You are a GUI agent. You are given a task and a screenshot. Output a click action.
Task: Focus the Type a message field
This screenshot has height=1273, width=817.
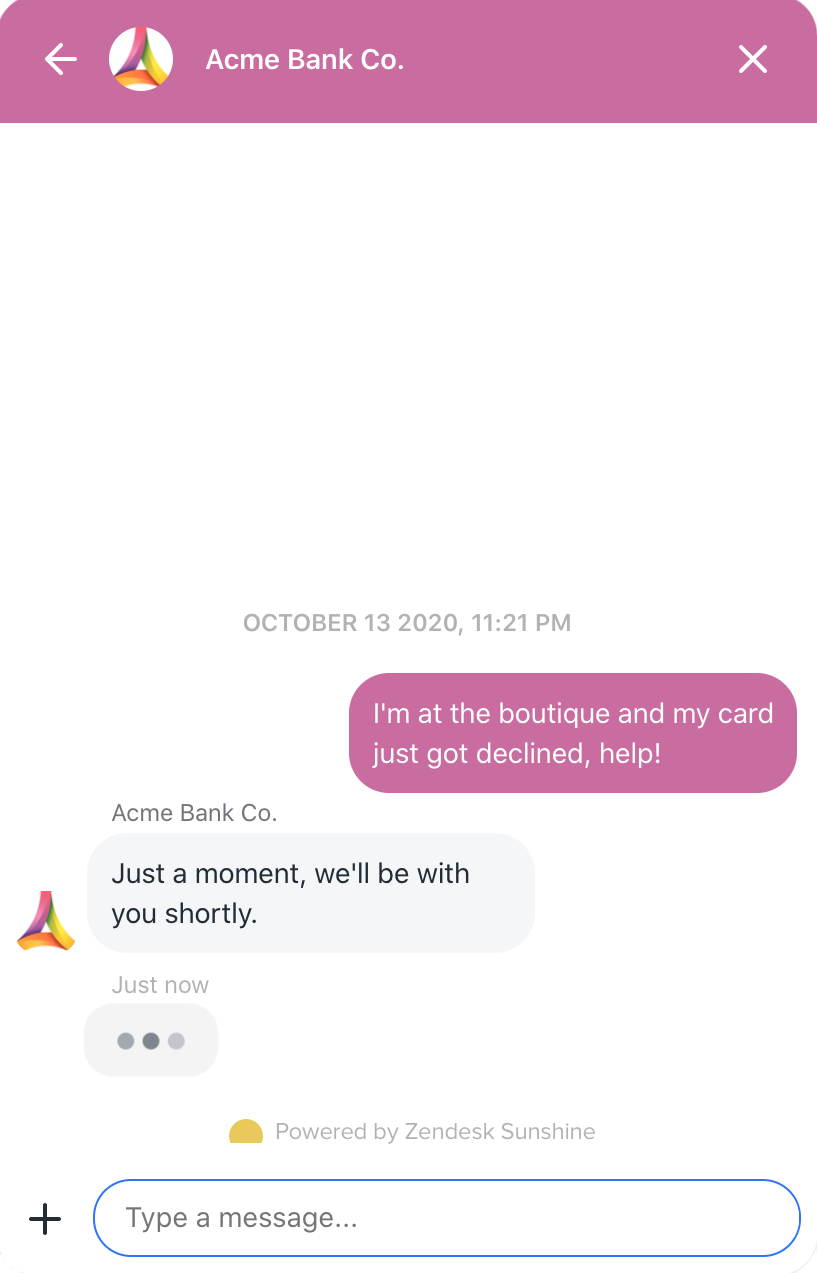pyautogui.click(x=446, y=1218)
